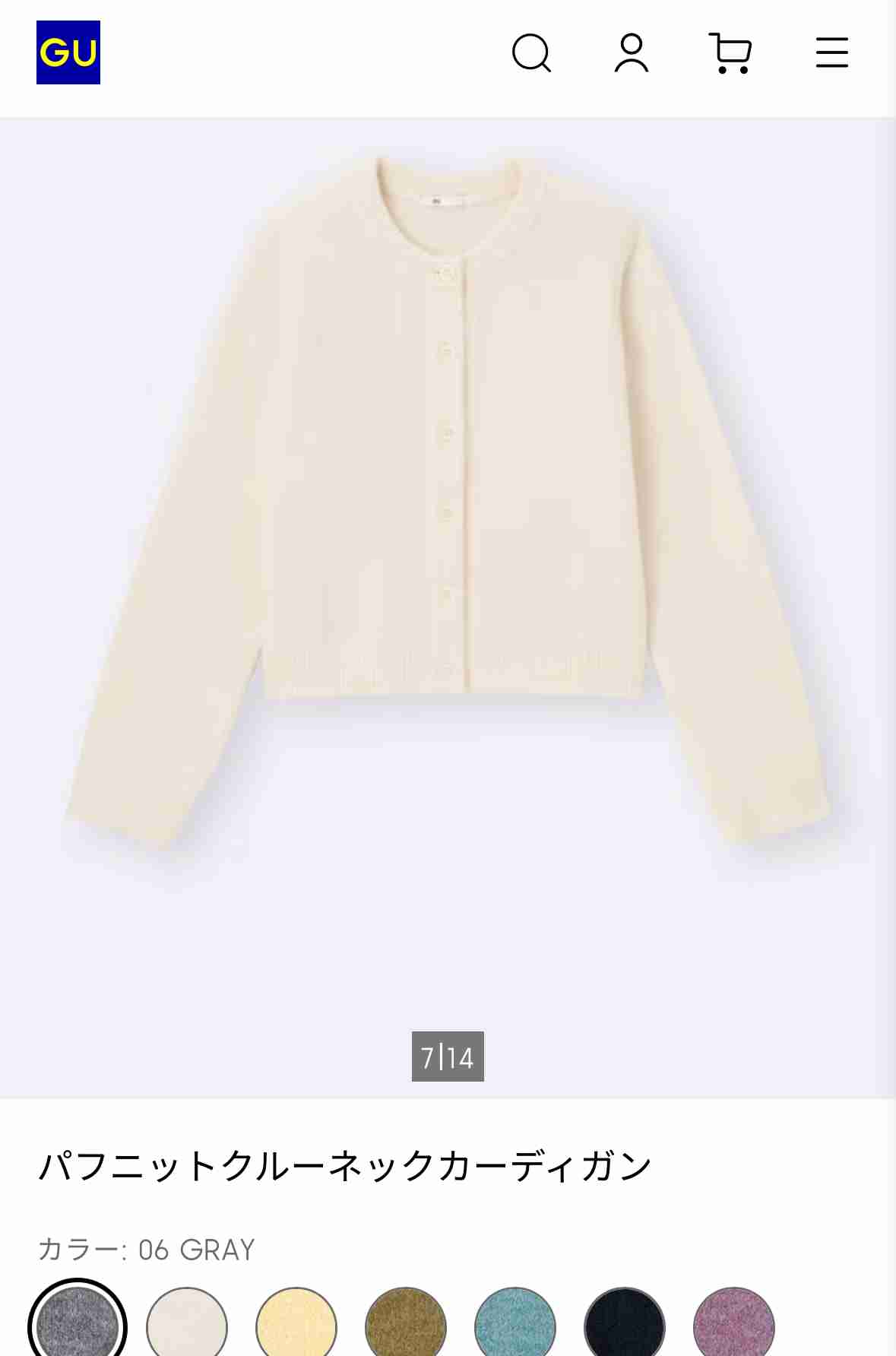Go to the GU home page
Screen dimensions: 896x1356
(68, 52)
